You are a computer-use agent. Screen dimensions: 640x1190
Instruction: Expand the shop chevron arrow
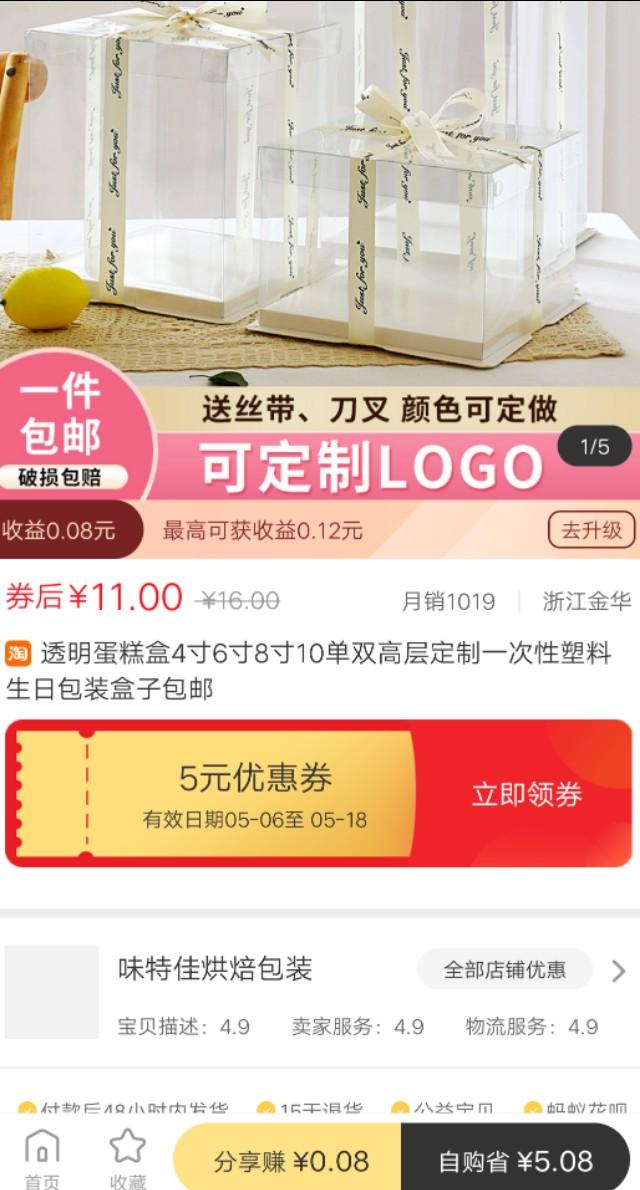pos(618,970)
